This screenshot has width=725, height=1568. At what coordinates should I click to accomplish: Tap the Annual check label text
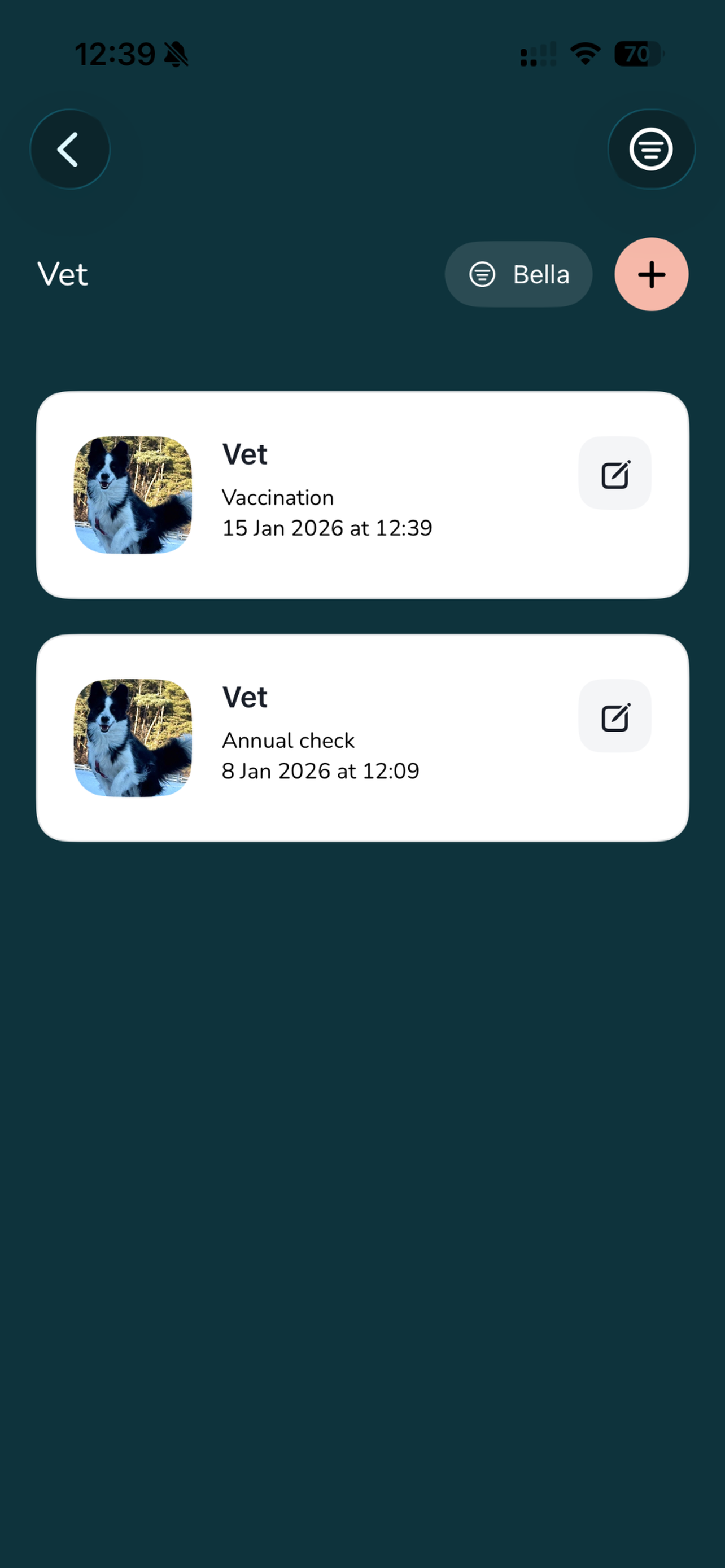pos(288,741)
